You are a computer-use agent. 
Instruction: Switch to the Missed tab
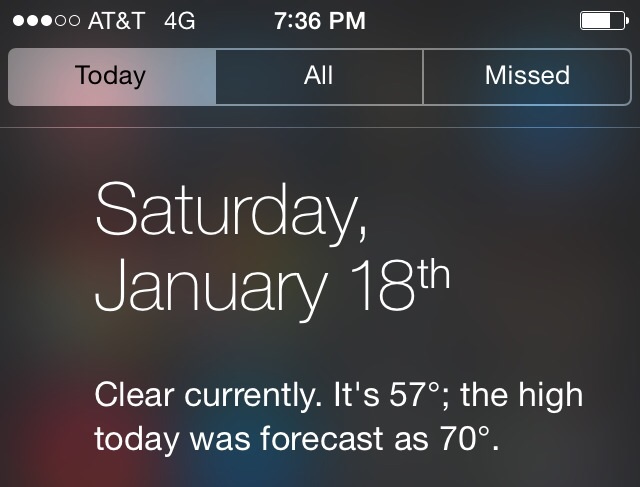pos(527,77)
